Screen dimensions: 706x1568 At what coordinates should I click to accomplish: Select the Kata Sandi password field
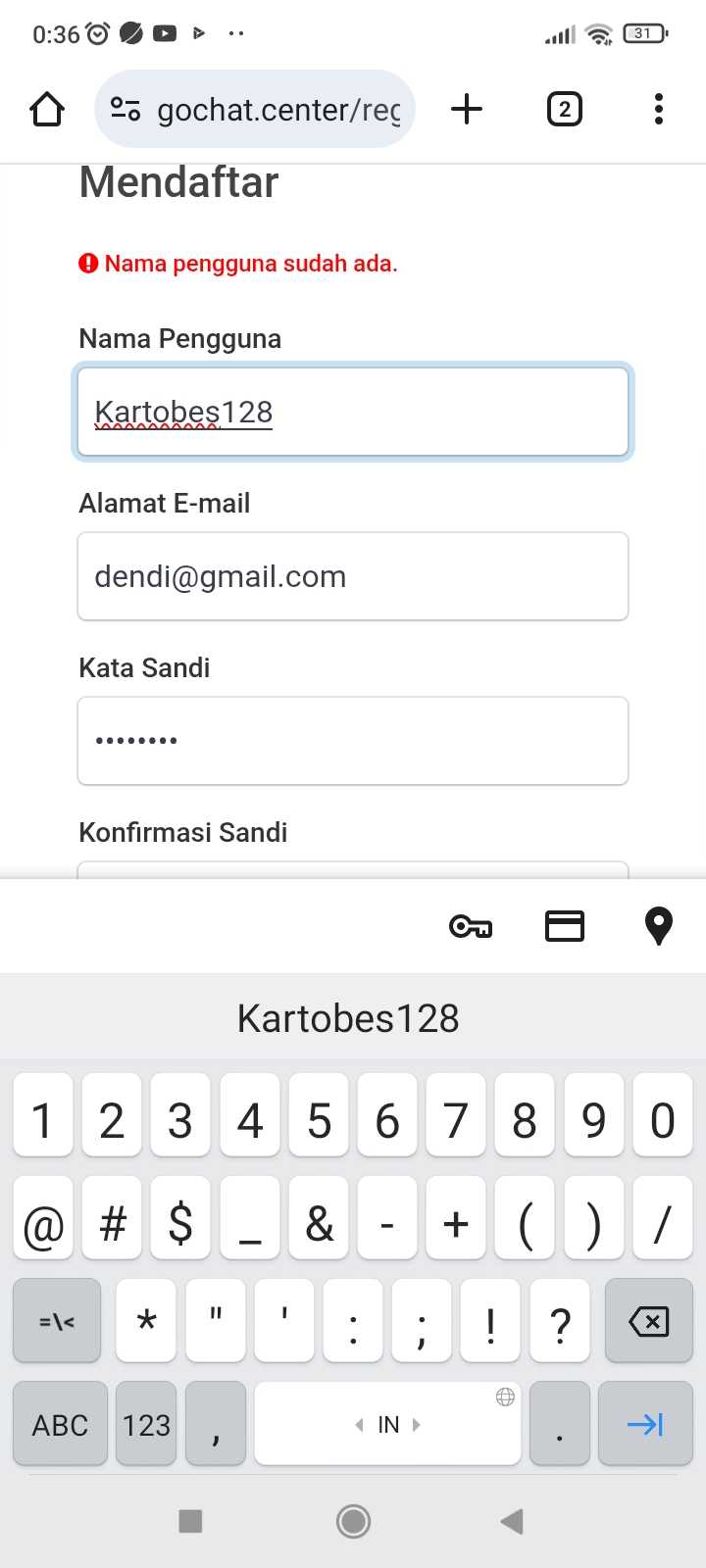pyautogui.click(x=353, y=741)
